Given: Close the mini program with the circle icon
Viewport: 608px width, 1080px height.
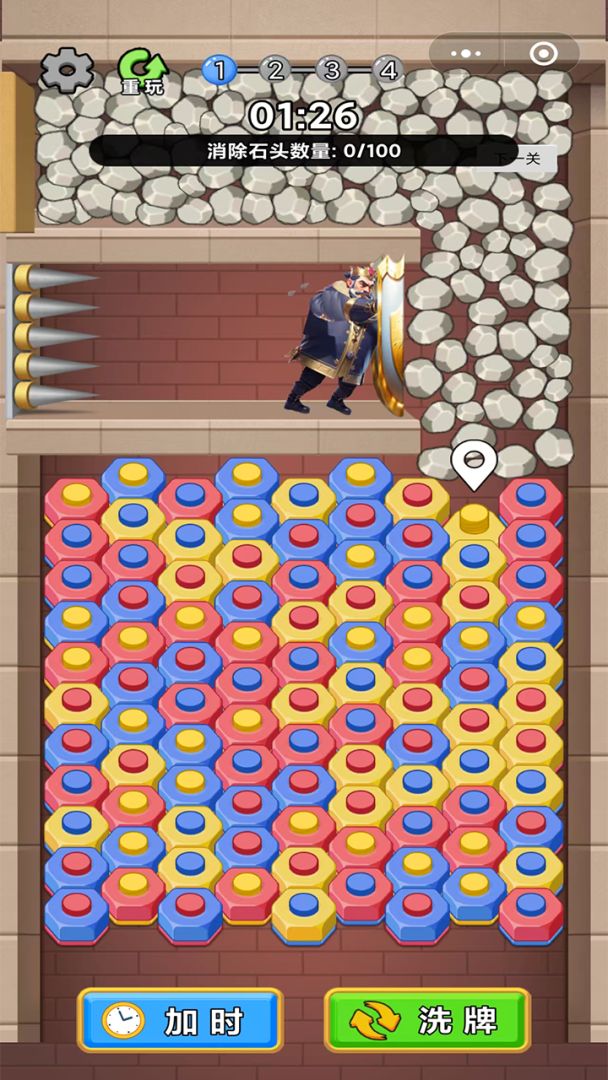Looking at the screenshot, I should tap(543, 53).
